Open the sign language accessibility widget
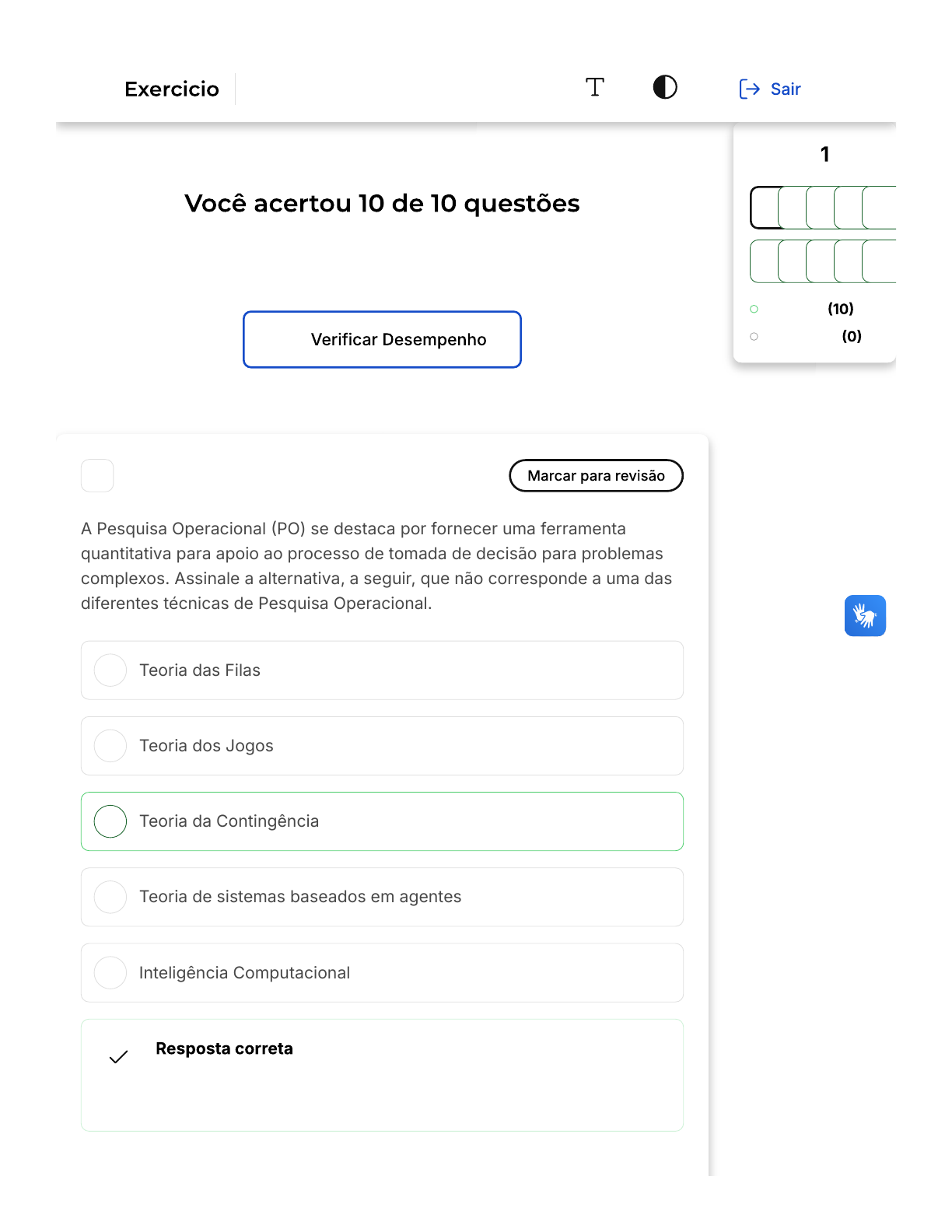Viewport: 952px width, 1232px height. click(x=865, y=616)
